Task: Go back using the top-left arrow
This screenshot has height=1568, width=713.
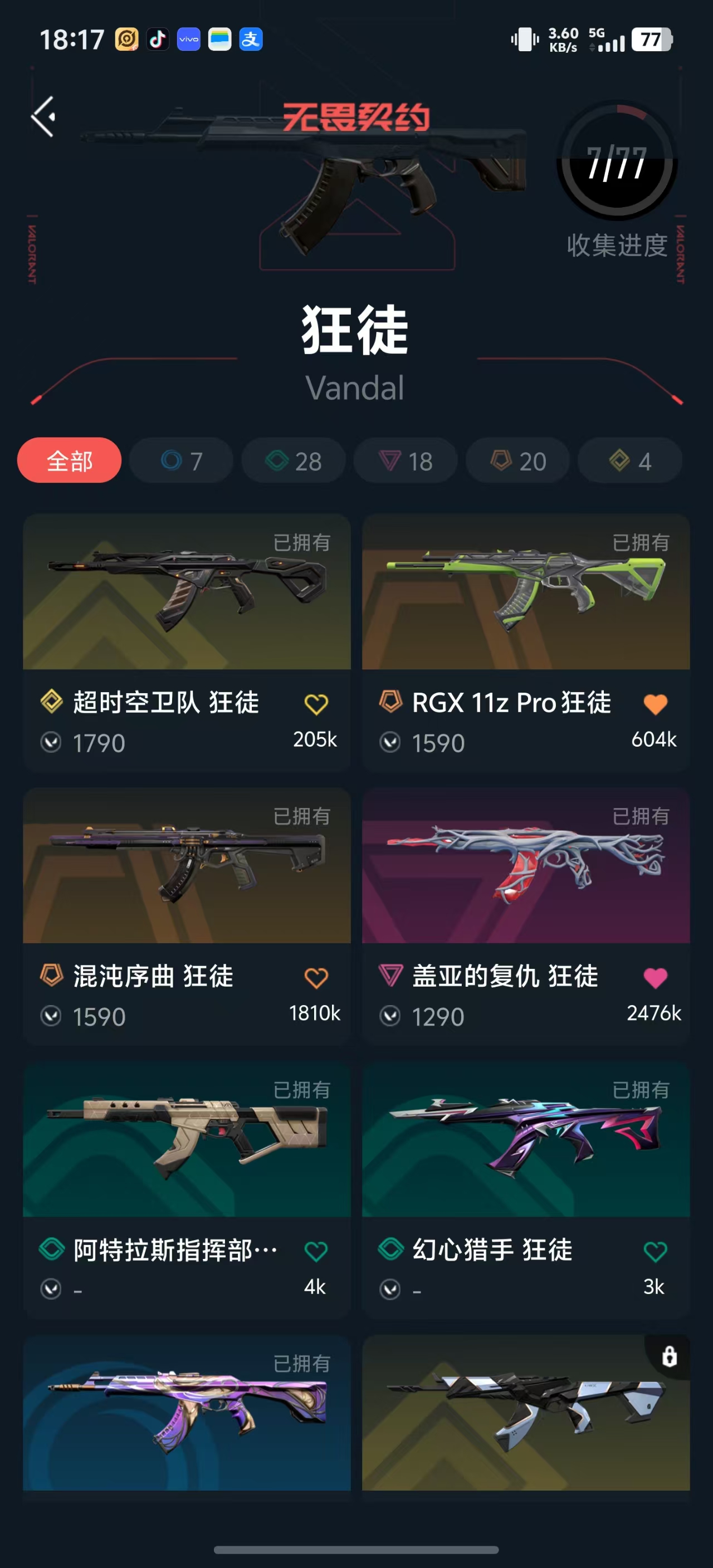Action: [x=44, y=116]
